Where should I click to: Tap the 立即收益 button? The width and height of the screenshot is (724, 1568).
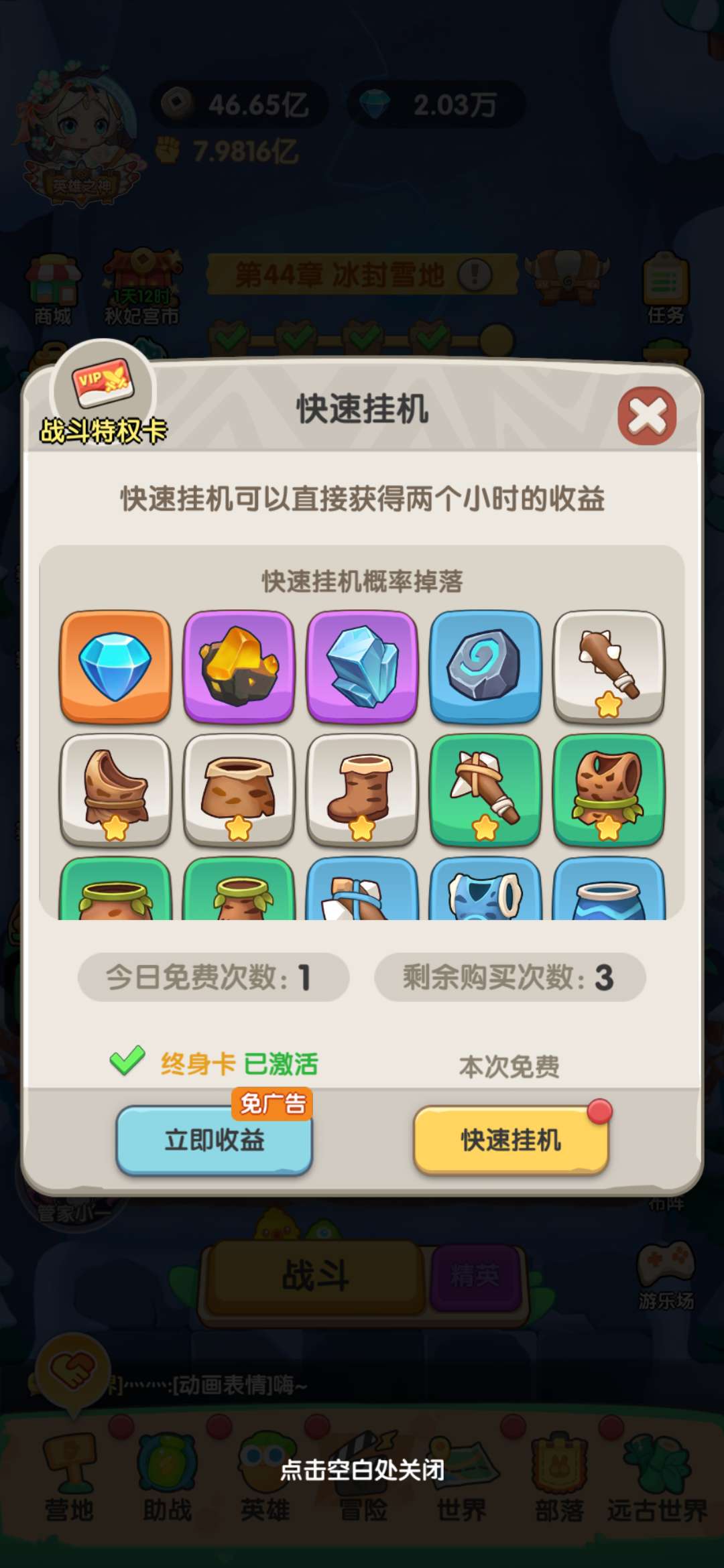[214, 1139]
